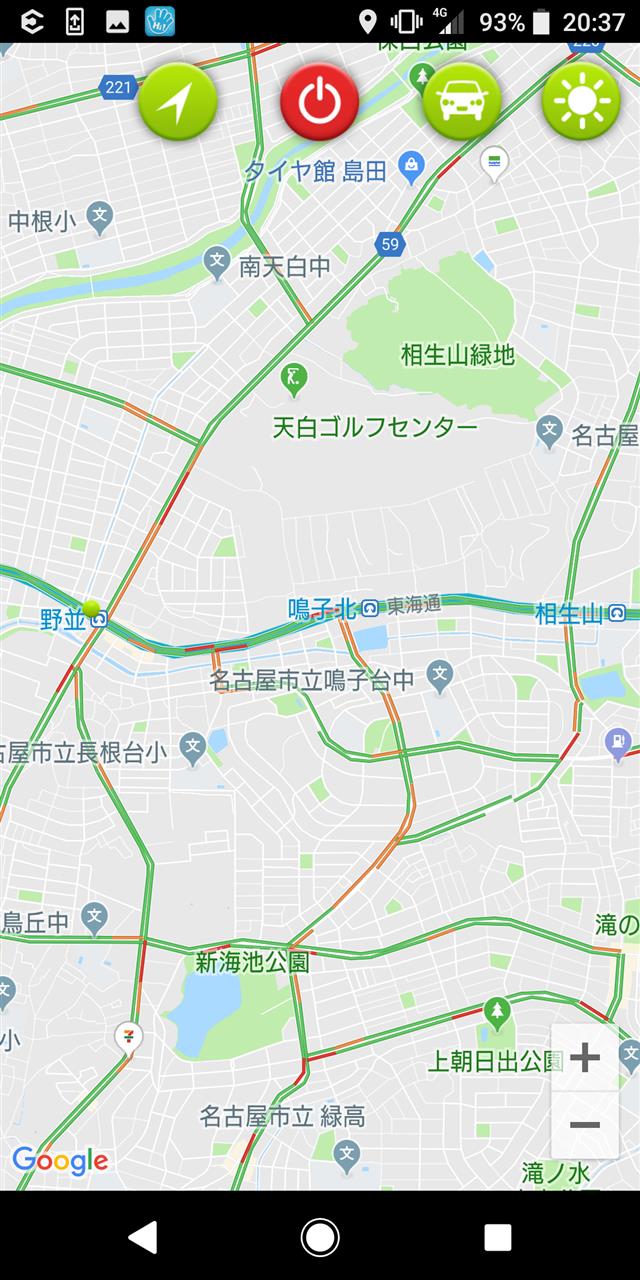
Task: Zoom out with the minus button
Action: click(585, 1125)
